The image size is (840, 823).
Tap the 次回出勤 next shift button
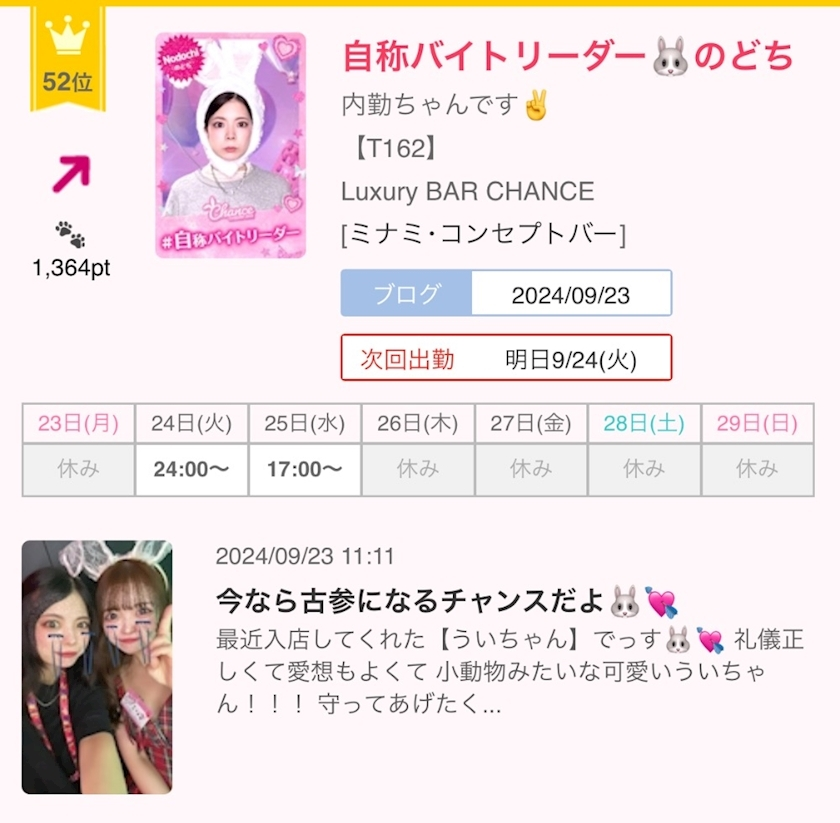[x=506, y=358]
